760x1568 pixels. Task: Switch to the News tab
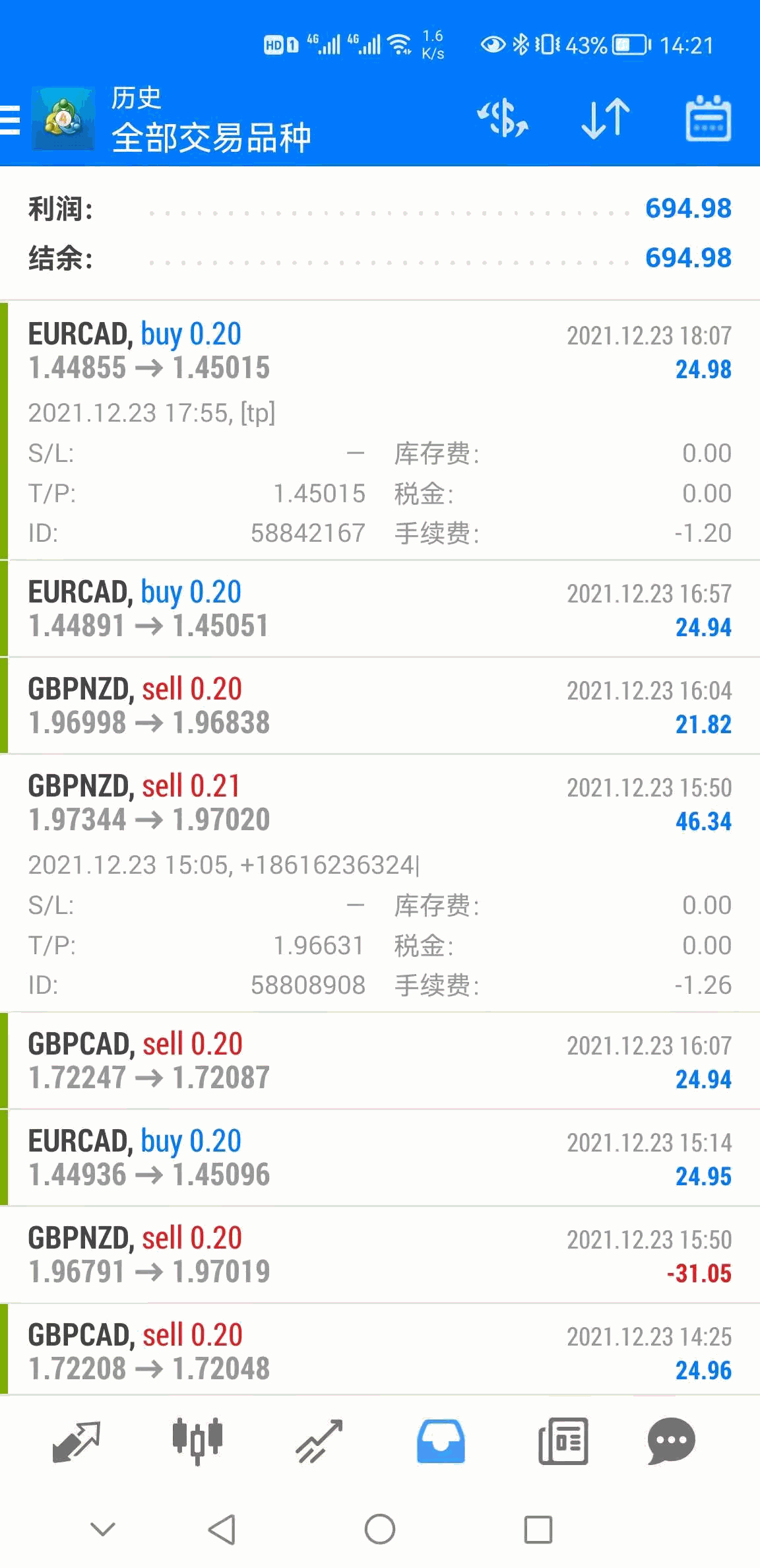tap(563, 1441)
